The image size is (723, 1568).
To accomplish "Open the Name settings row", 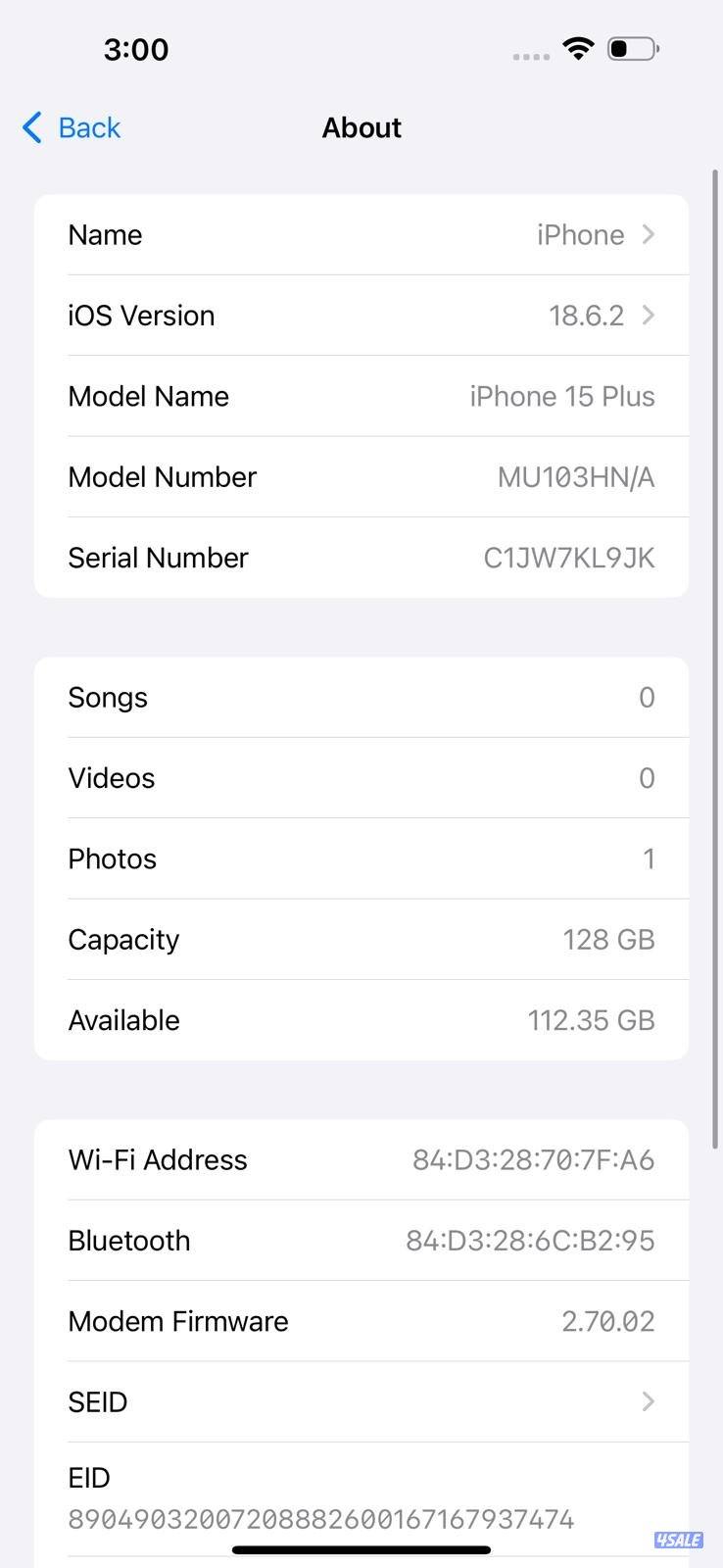I will click(361, 234).
